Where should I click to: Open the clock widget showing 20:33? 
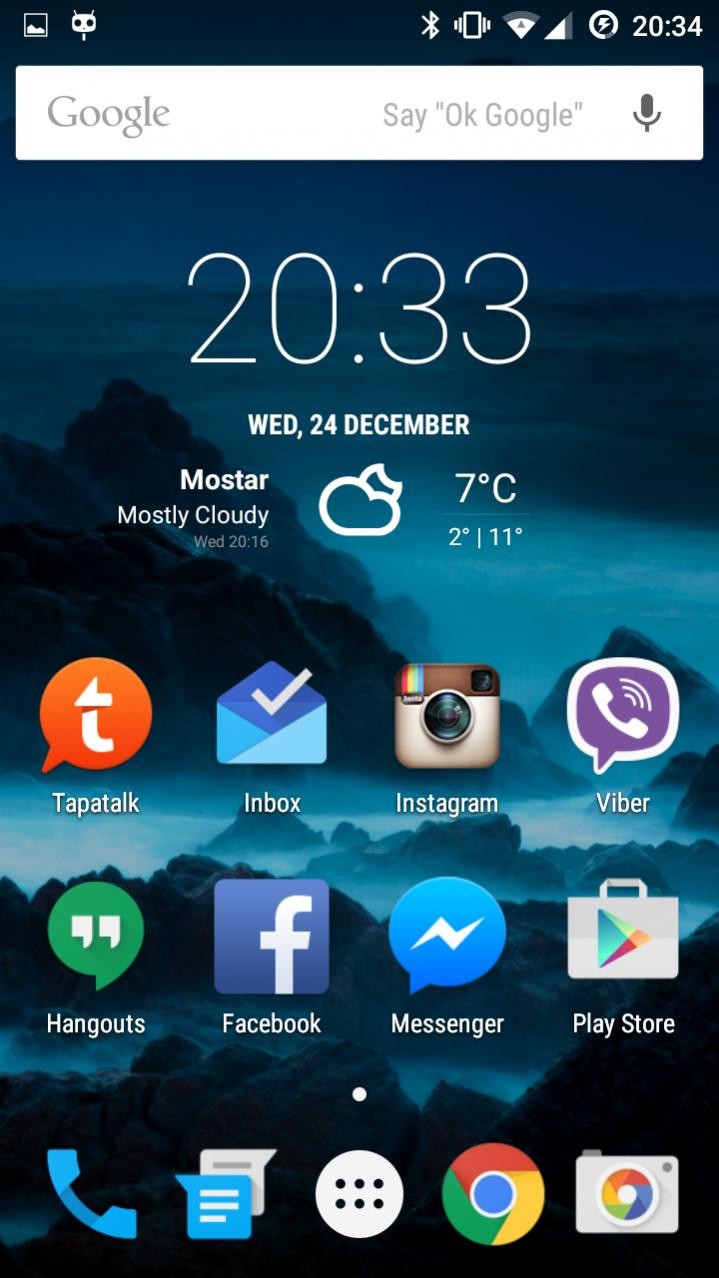pyautogui.click(x=359, y=309)
